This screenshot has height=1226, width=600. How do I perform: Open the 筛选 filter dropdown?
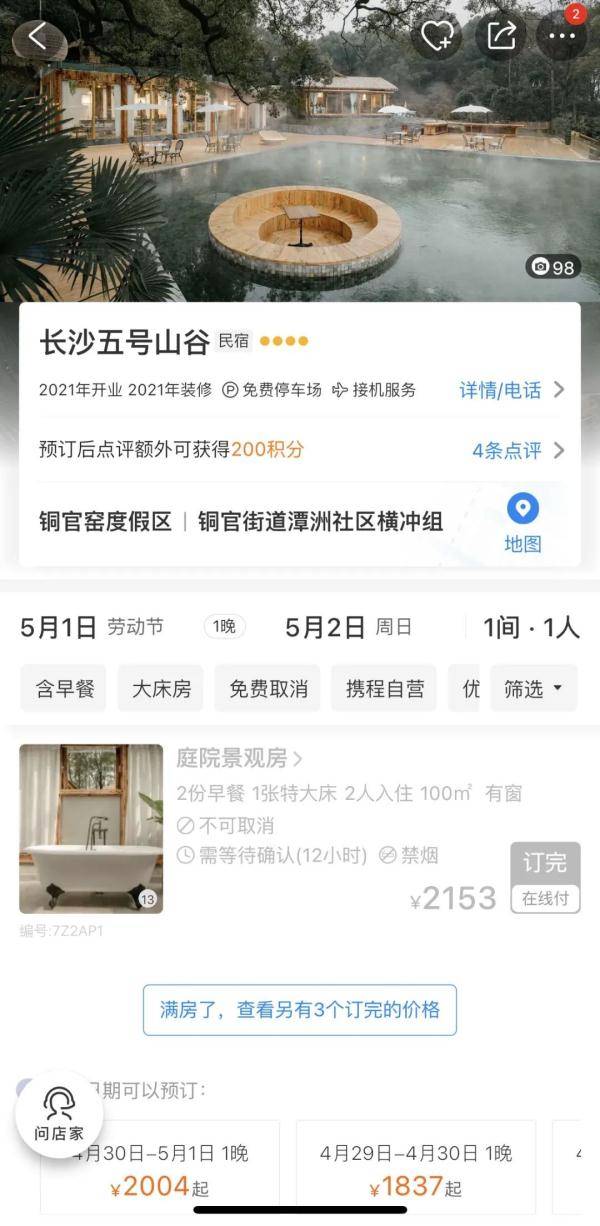click(534, 688)
